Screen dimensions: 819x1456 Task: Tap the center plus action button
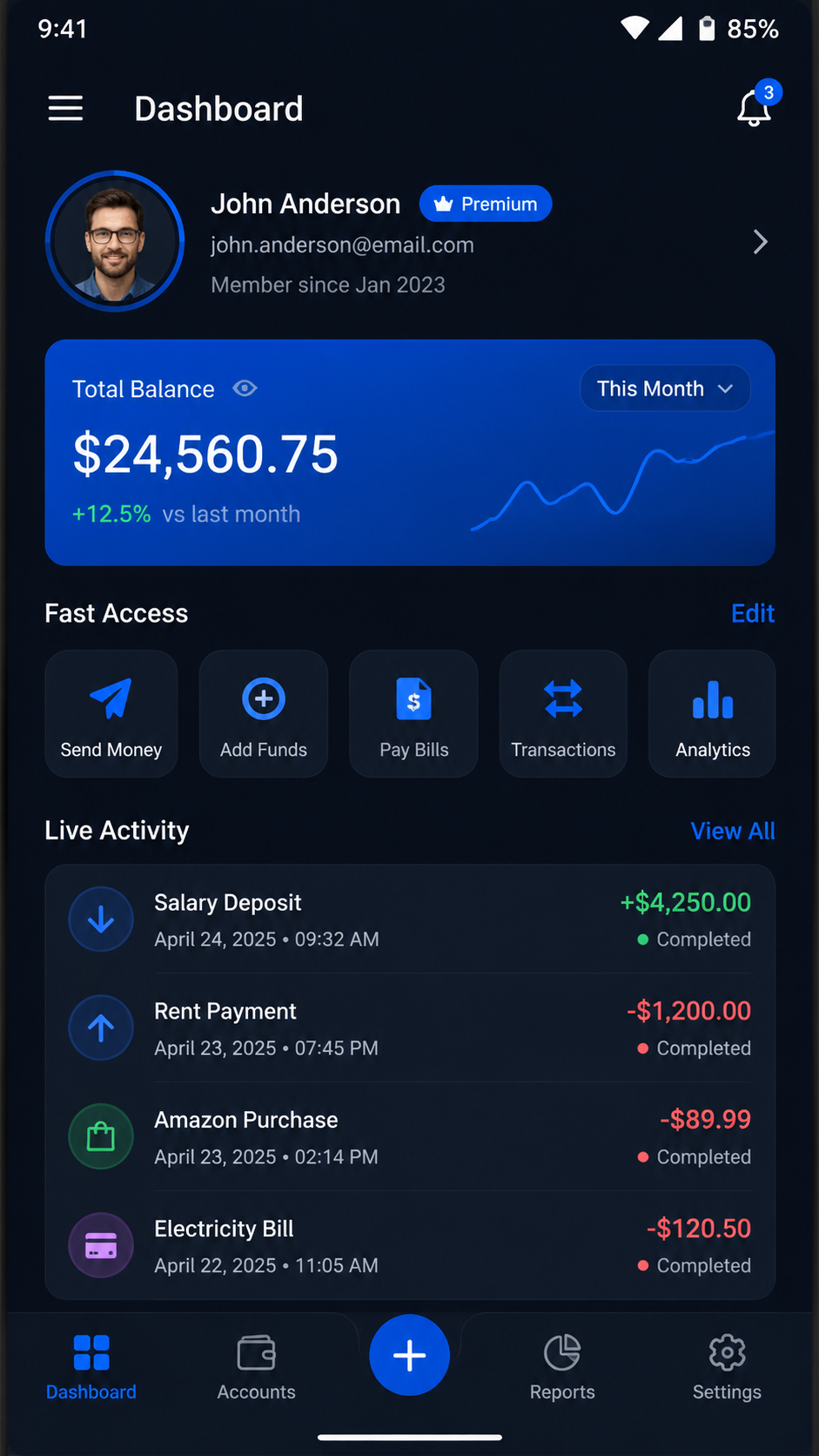(410, 1355)
